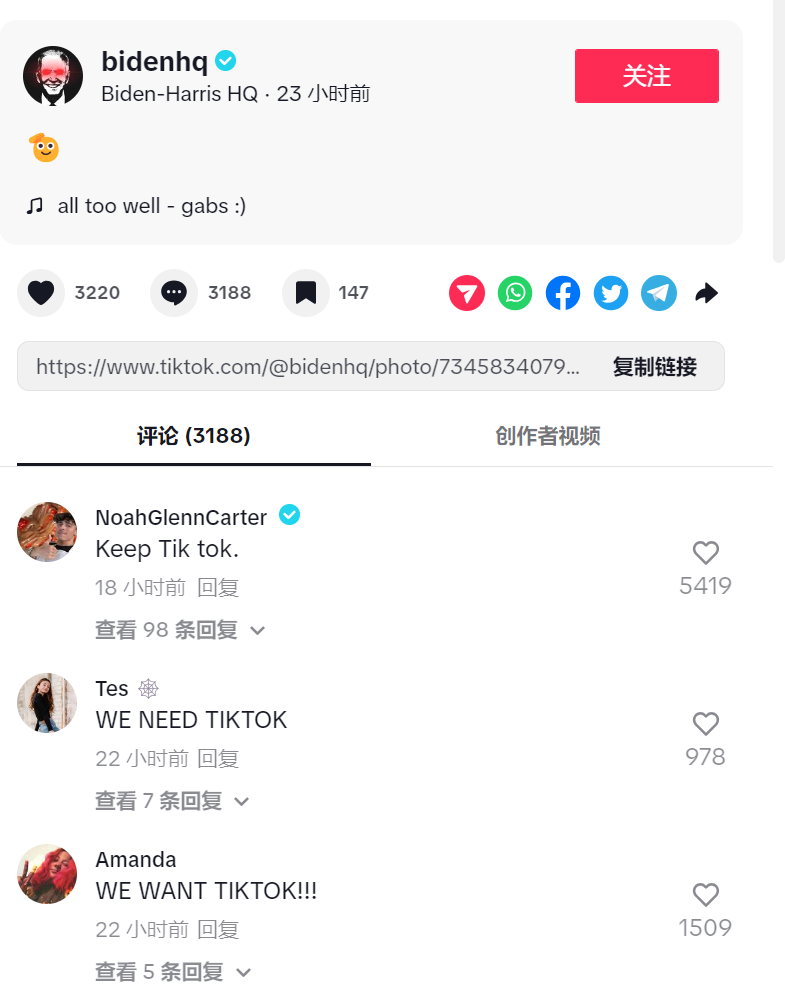
Task: Share the post via WhatsApp
Action: [x=515, y=293]
